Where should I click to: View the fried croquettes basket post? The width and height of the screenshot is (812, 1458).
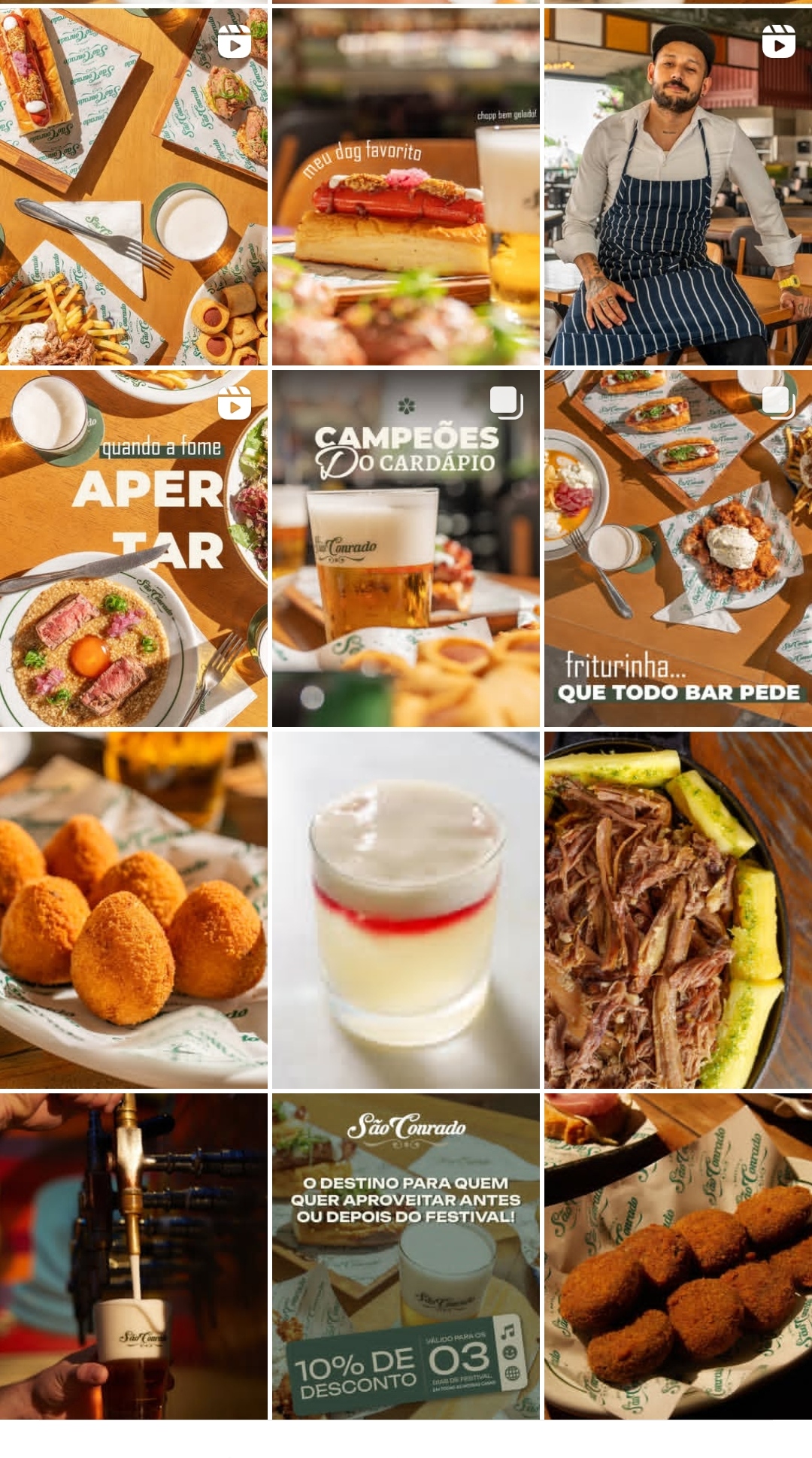pyautogui.click(x=678, y=1256)
